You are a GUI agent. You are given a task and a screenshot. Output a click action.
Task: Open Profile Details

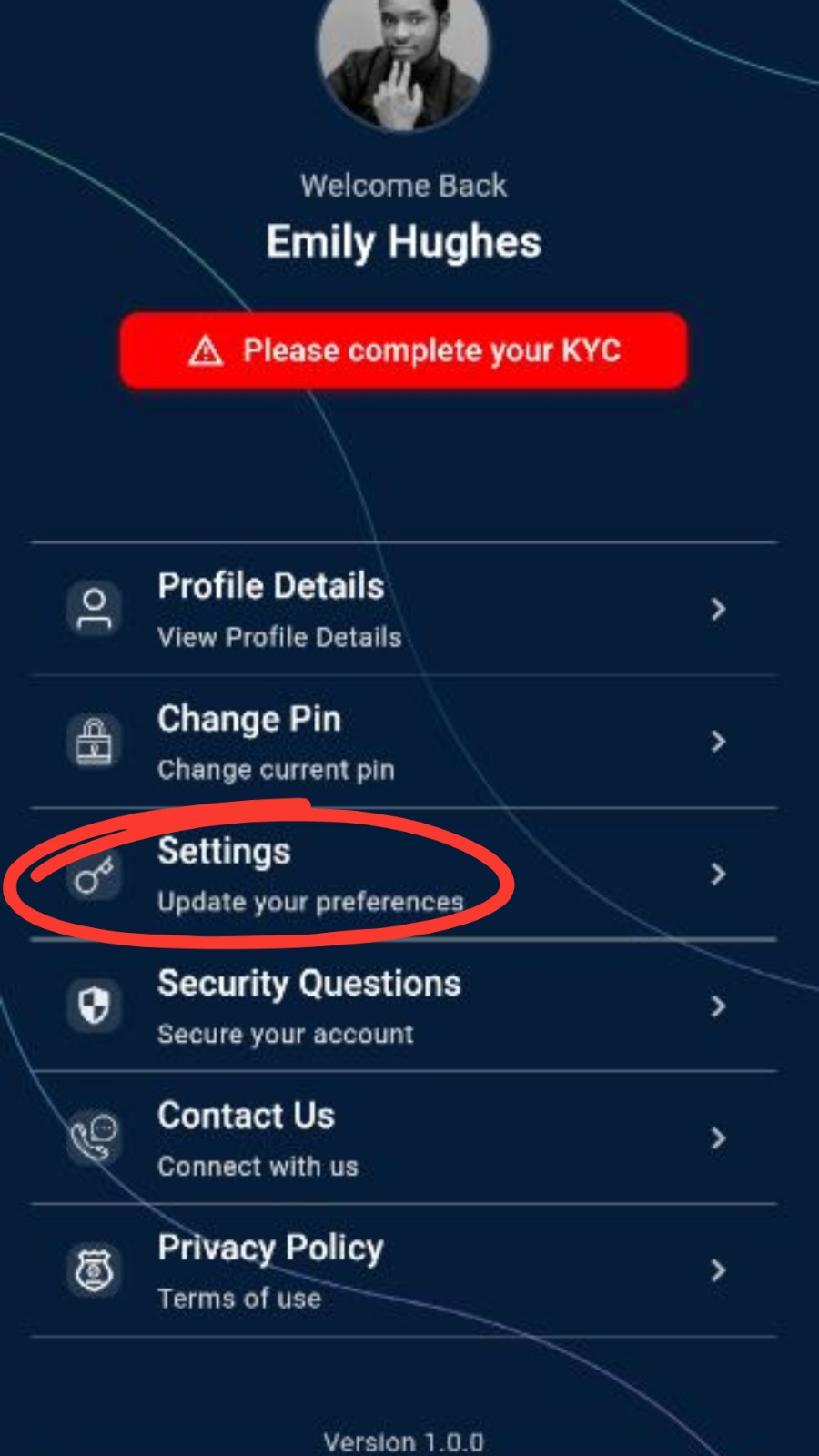(404, 609)
